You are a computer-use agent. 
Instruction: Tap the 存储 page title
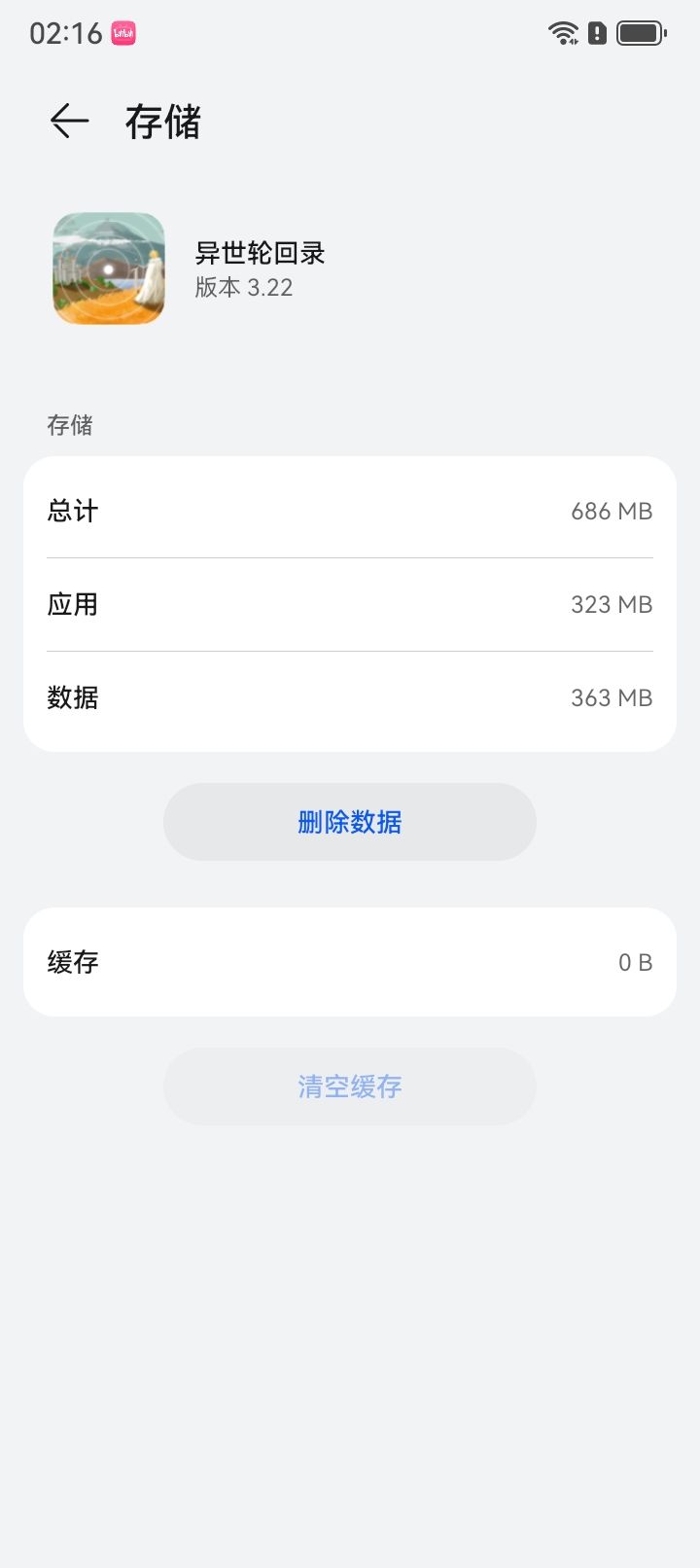coord(163,121)
